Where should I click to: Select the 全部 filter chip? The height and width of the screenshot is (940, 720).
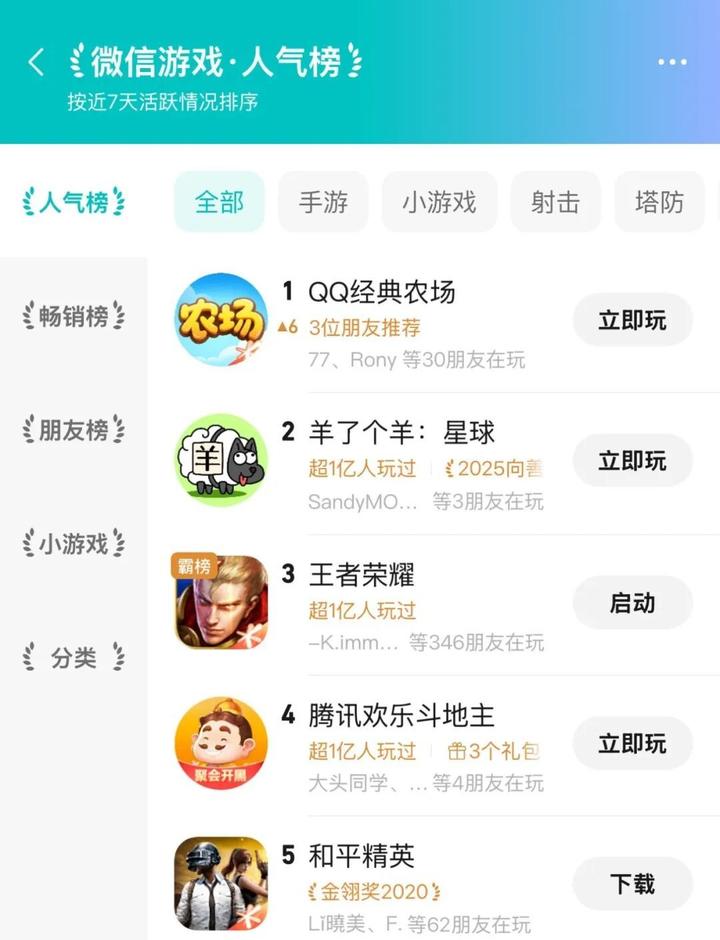point(219,202)
